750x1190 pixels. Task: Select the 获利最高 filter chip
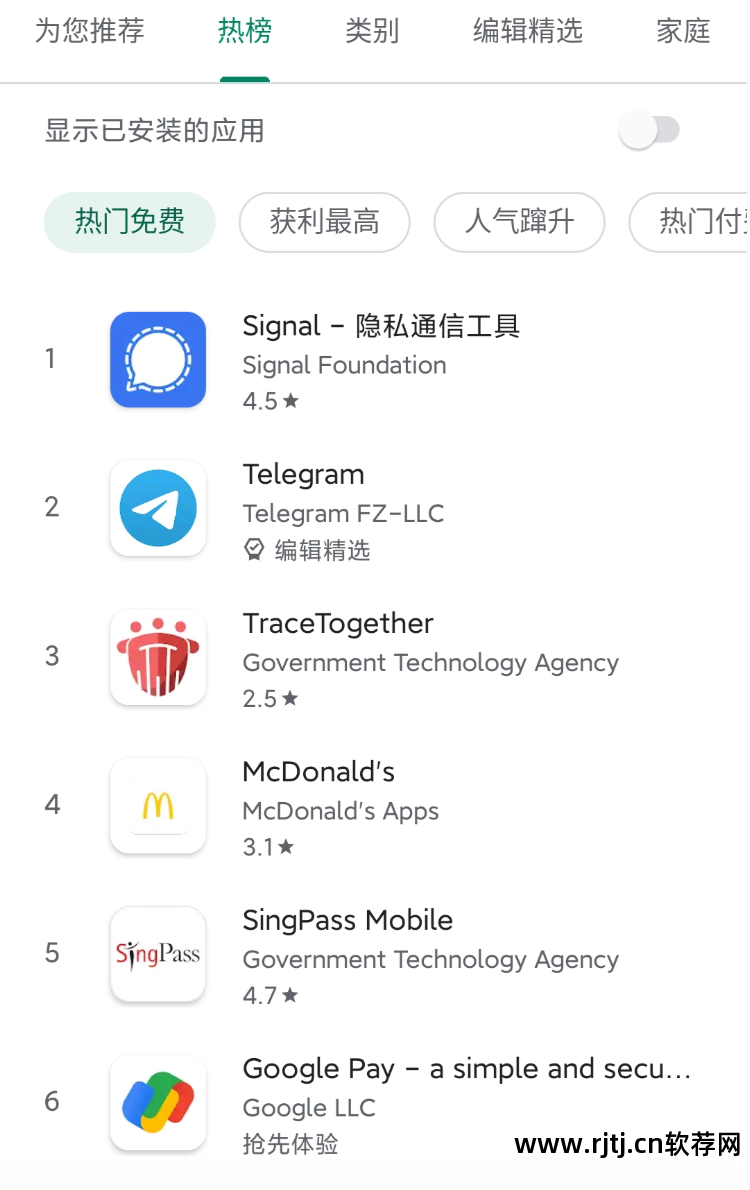point(324,222)
